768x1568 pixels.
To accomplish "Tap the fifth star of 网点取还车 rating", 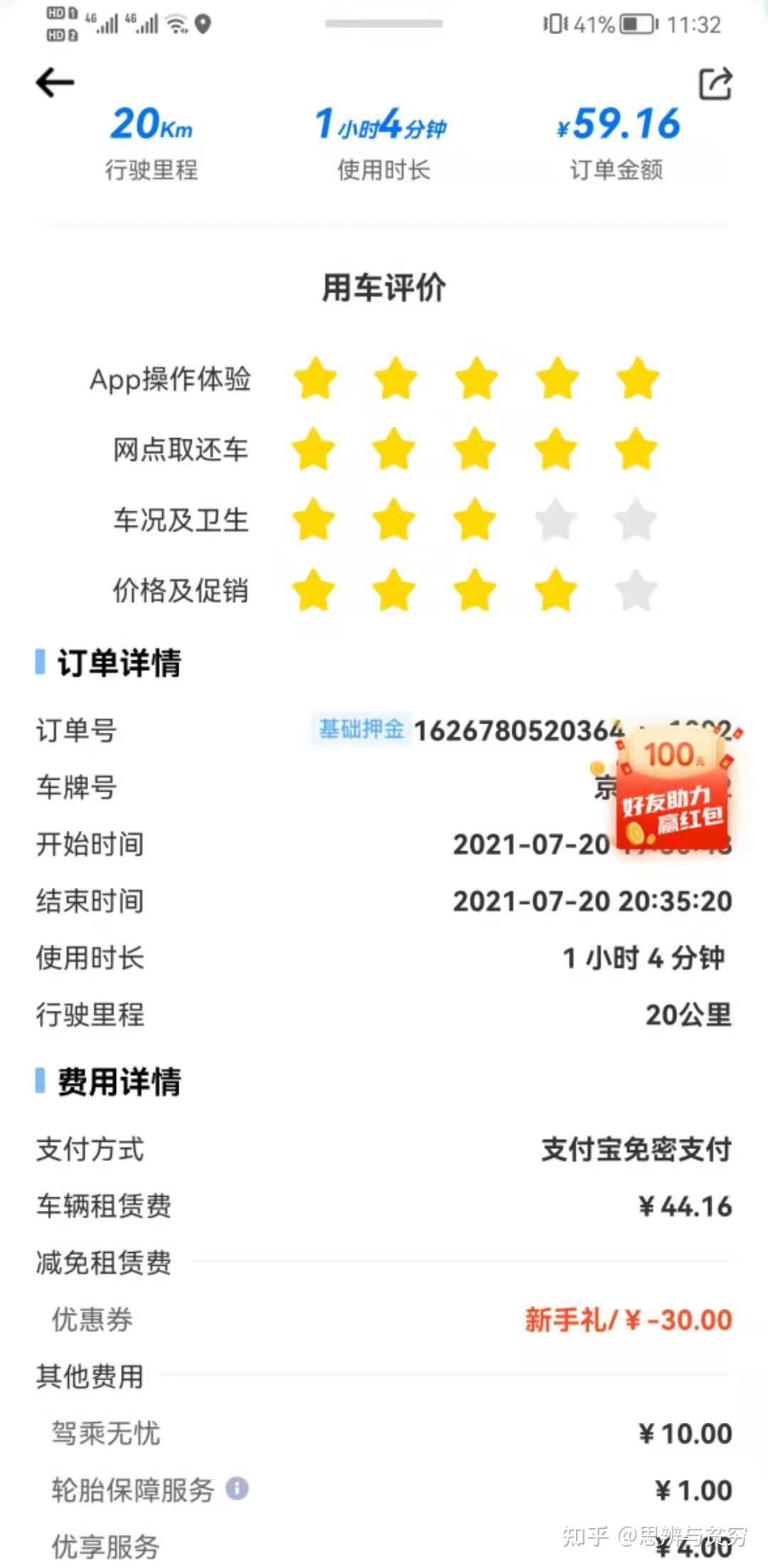I will tap(636, 449).
